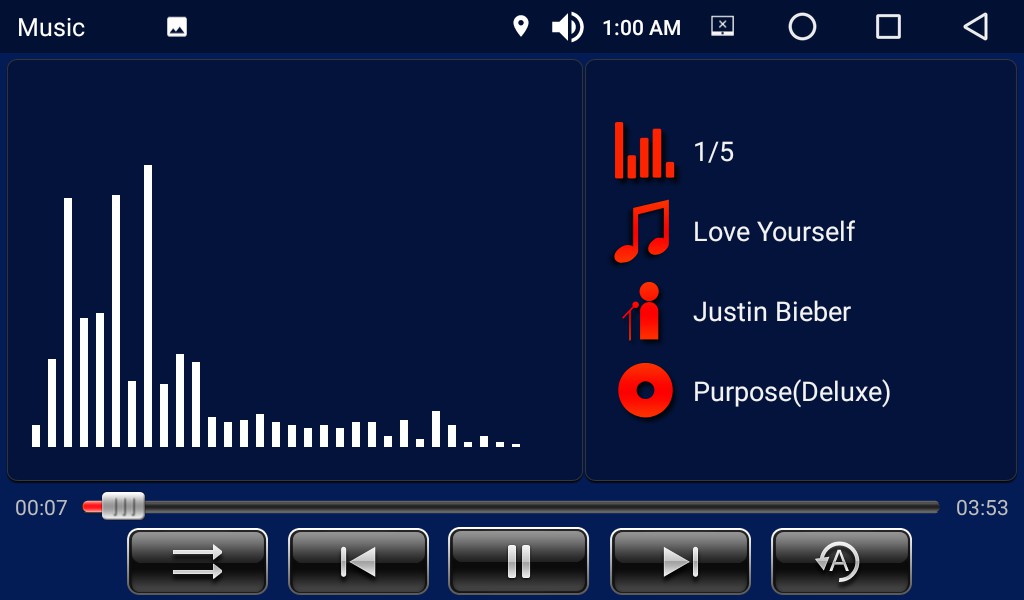Toggle the shuffle play mode

pos(197,561)
